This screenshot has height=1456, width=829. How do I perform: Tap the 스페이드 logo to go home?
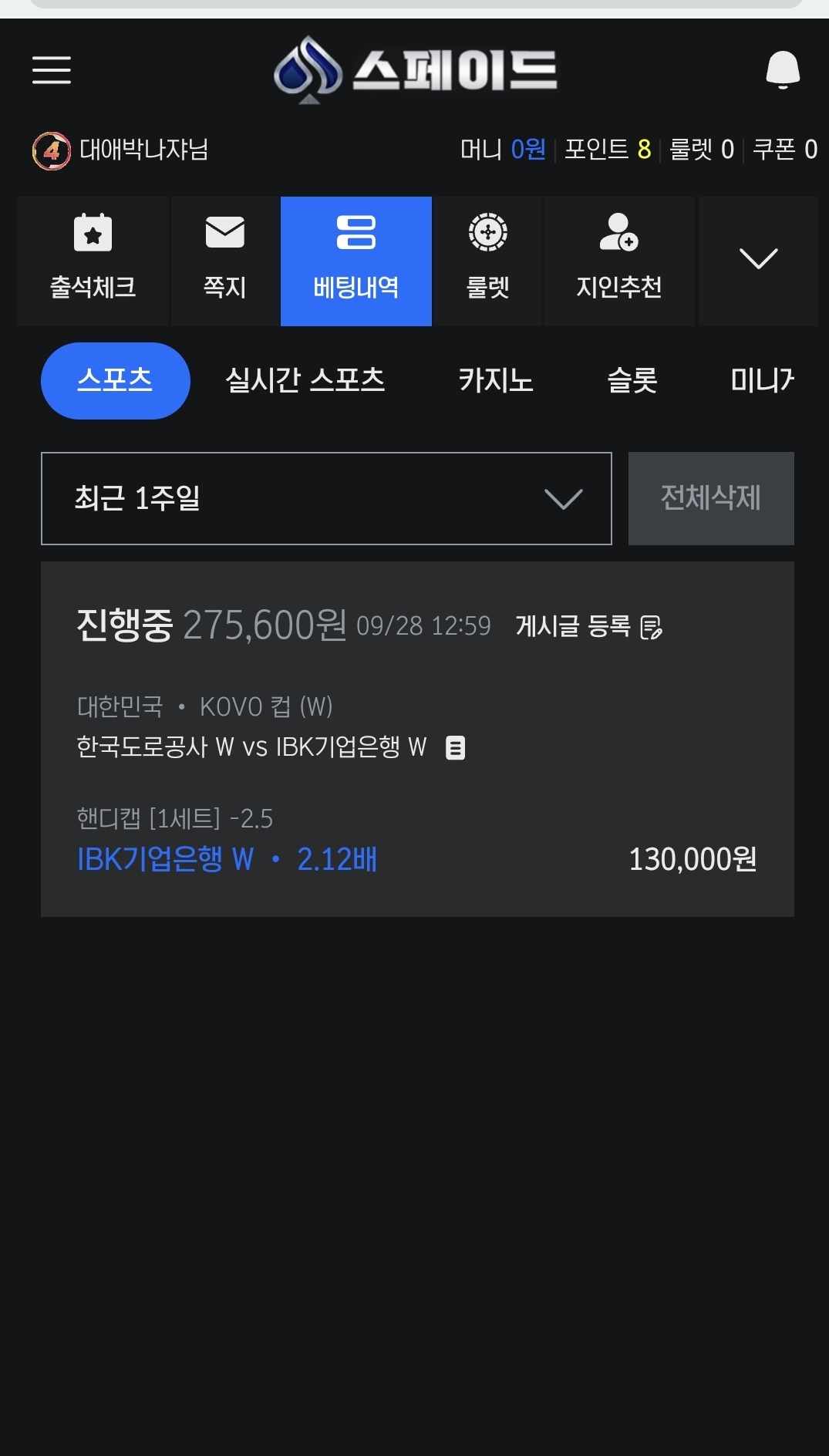pyautogui.click(x=415, y=69)
